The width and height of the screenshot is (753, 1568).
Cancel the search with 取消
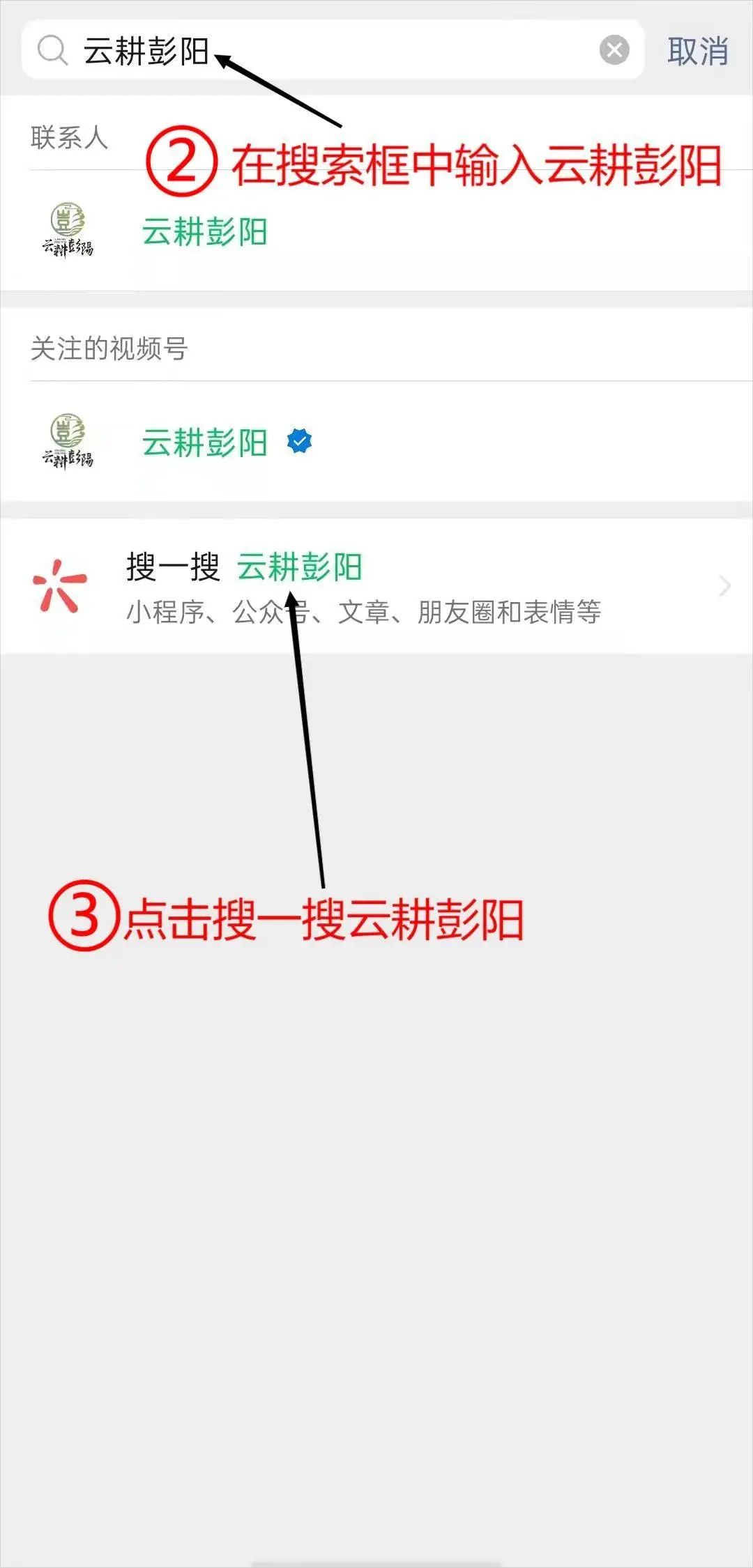pos(697,52)
